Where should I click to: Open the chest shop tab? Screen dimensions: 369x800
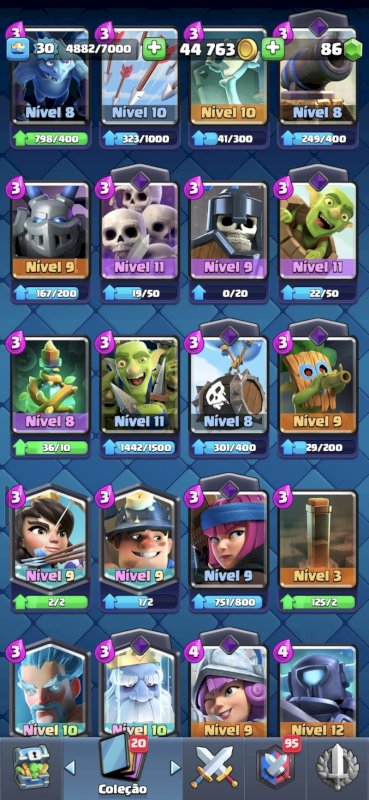pyautogui.click(x=31, y=766)
